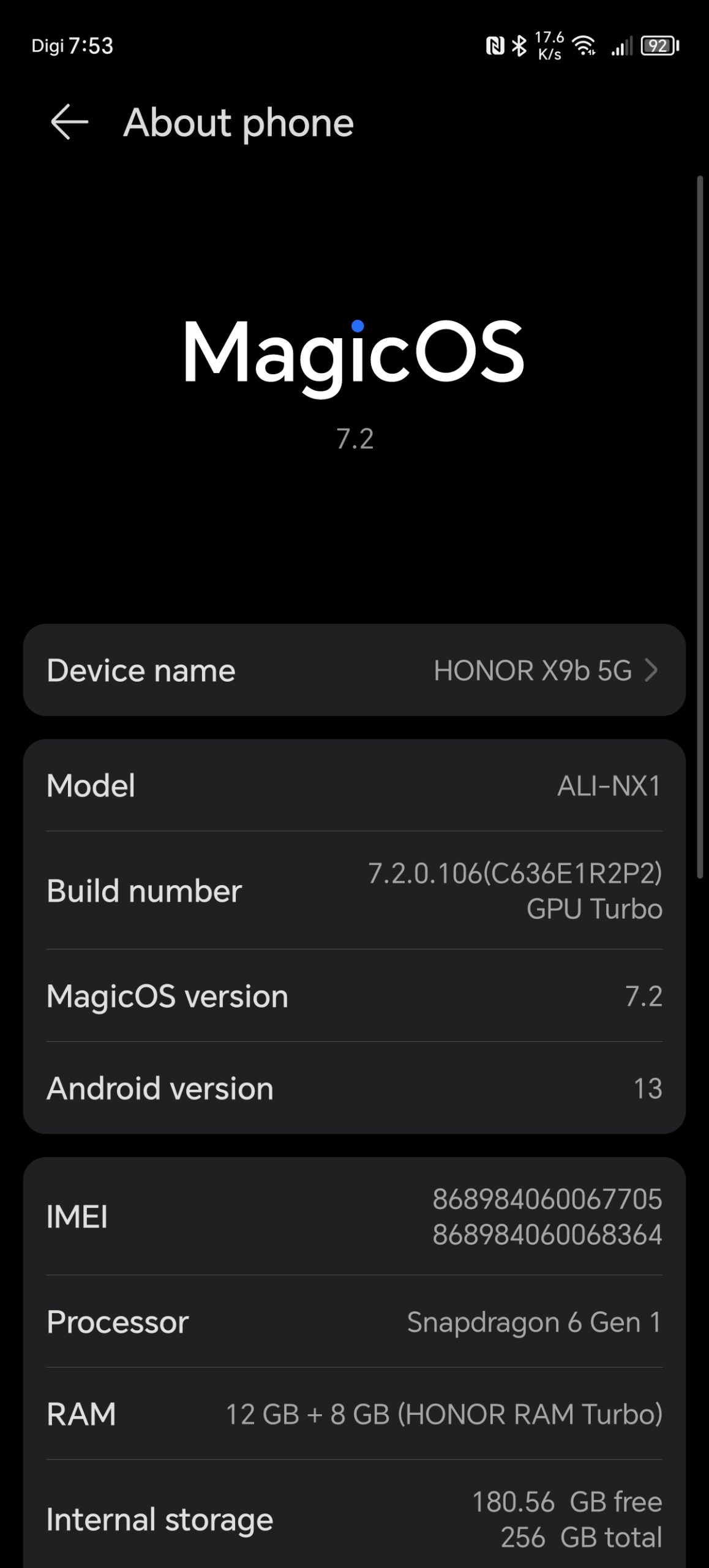
Task: Tap the Build number row
Action: (x=354, y=891)
